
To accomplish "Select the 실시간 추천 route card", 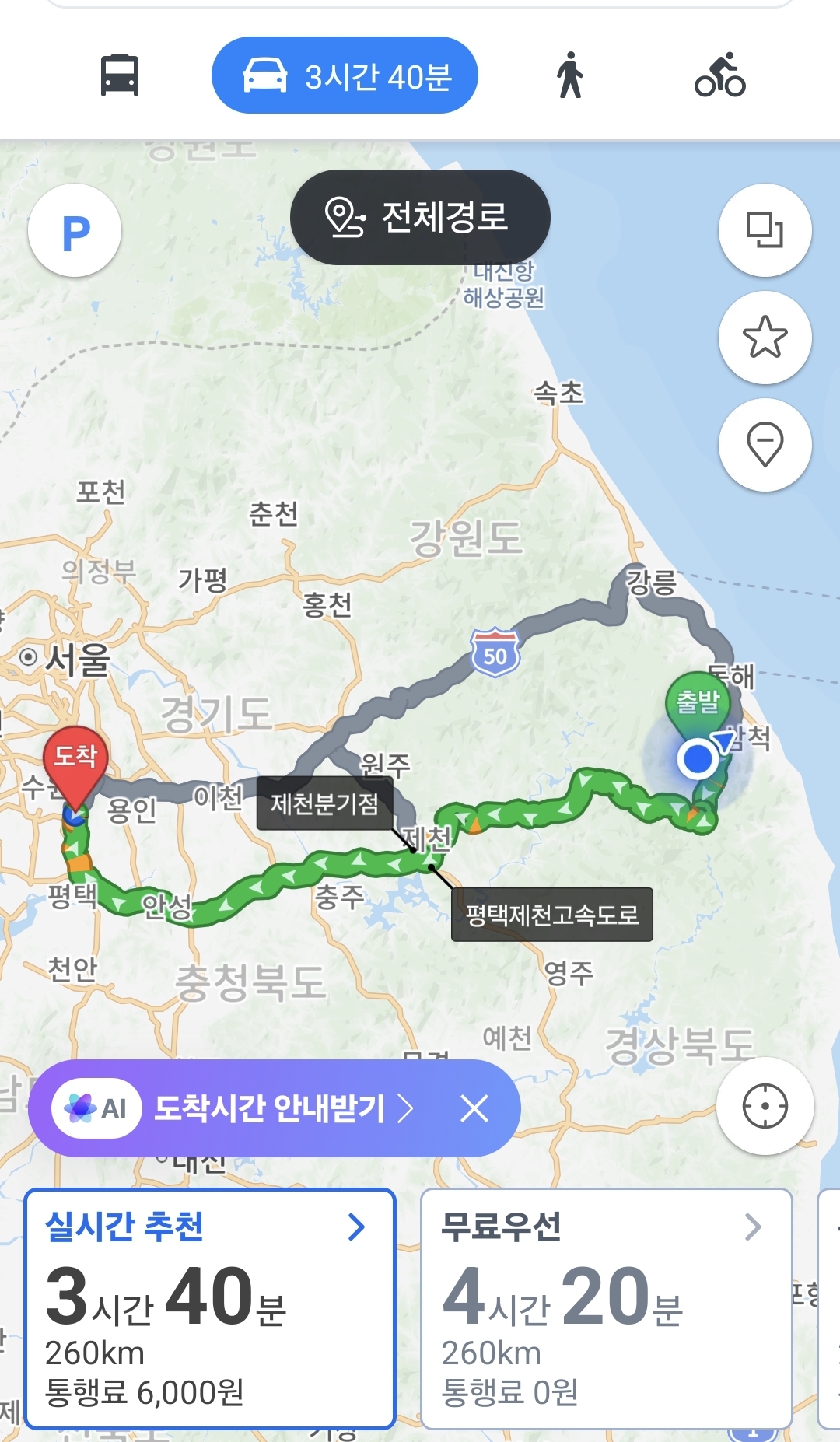I will point(210,1308).
